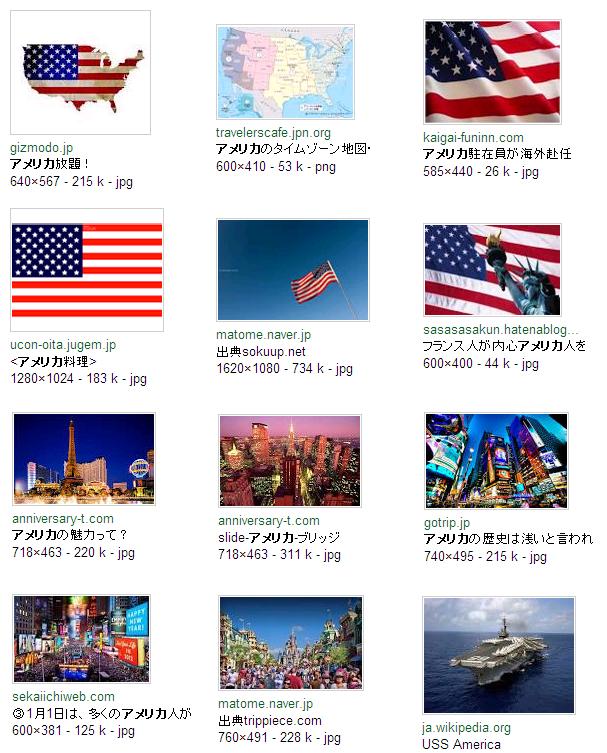Open the USA flag map image from gizmodo.jp
Viewport: 607px width, 753px height.
tap(80, 71)
